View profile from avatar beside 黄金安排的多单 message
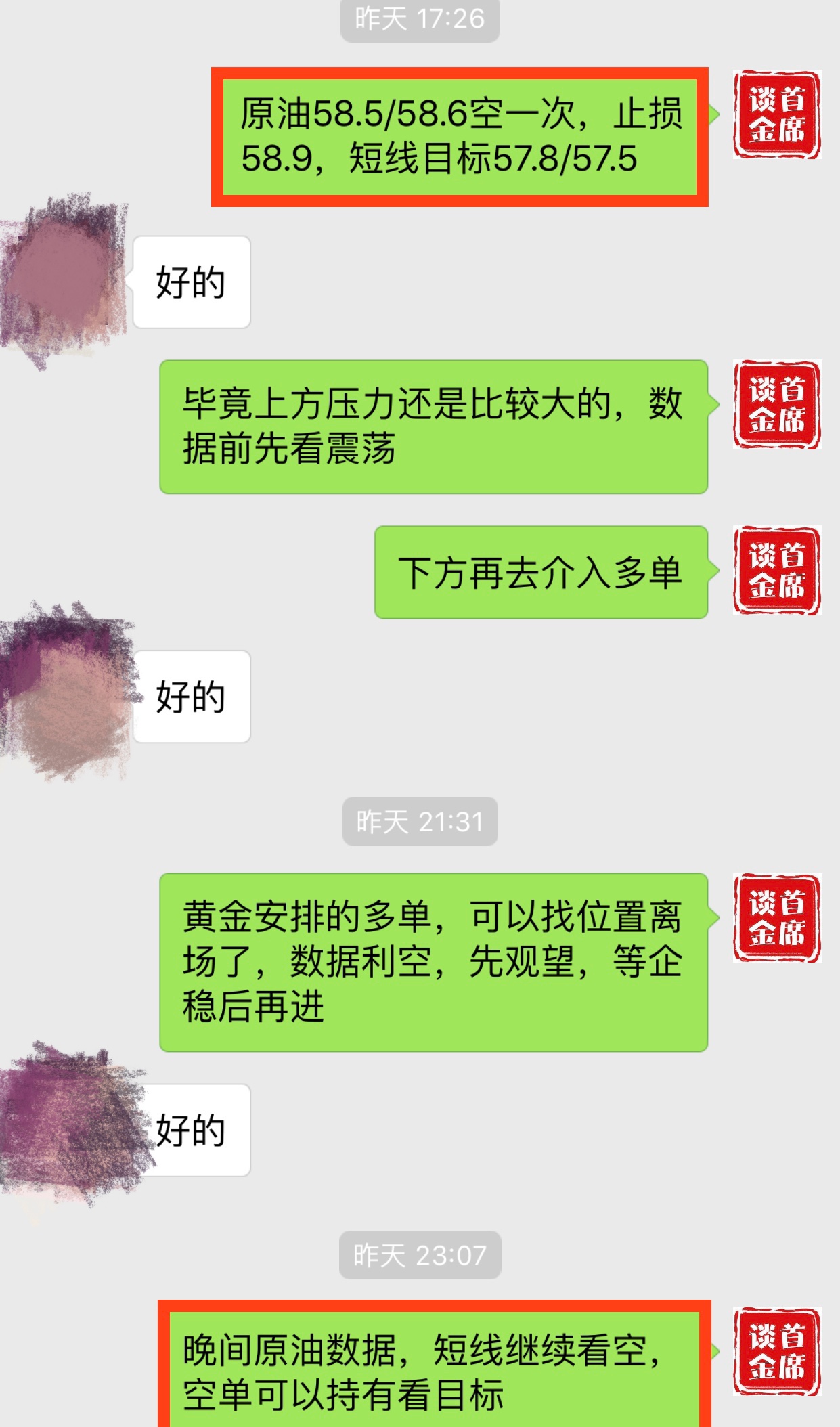Screen dimensions: 840x1427 coord(777,917)
